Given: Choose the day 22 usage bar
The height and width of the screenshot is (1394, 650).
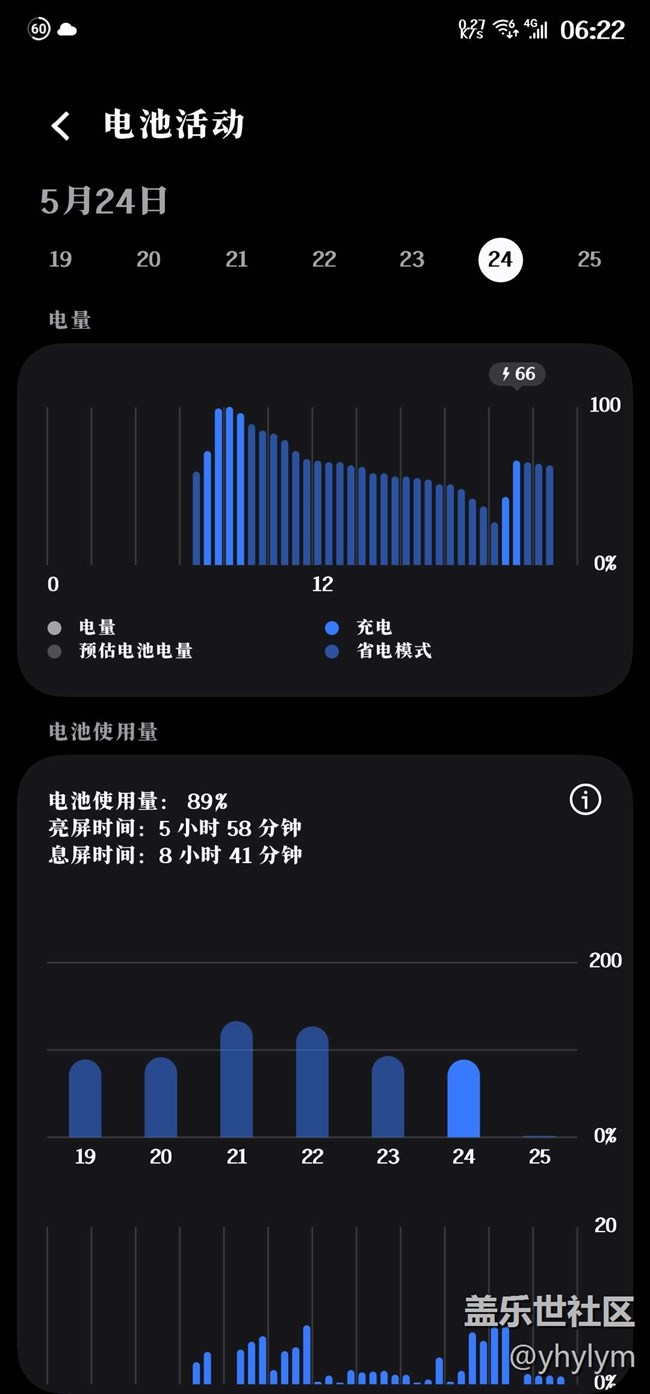Looking at the screenshot, I should tap(312, 1083).
